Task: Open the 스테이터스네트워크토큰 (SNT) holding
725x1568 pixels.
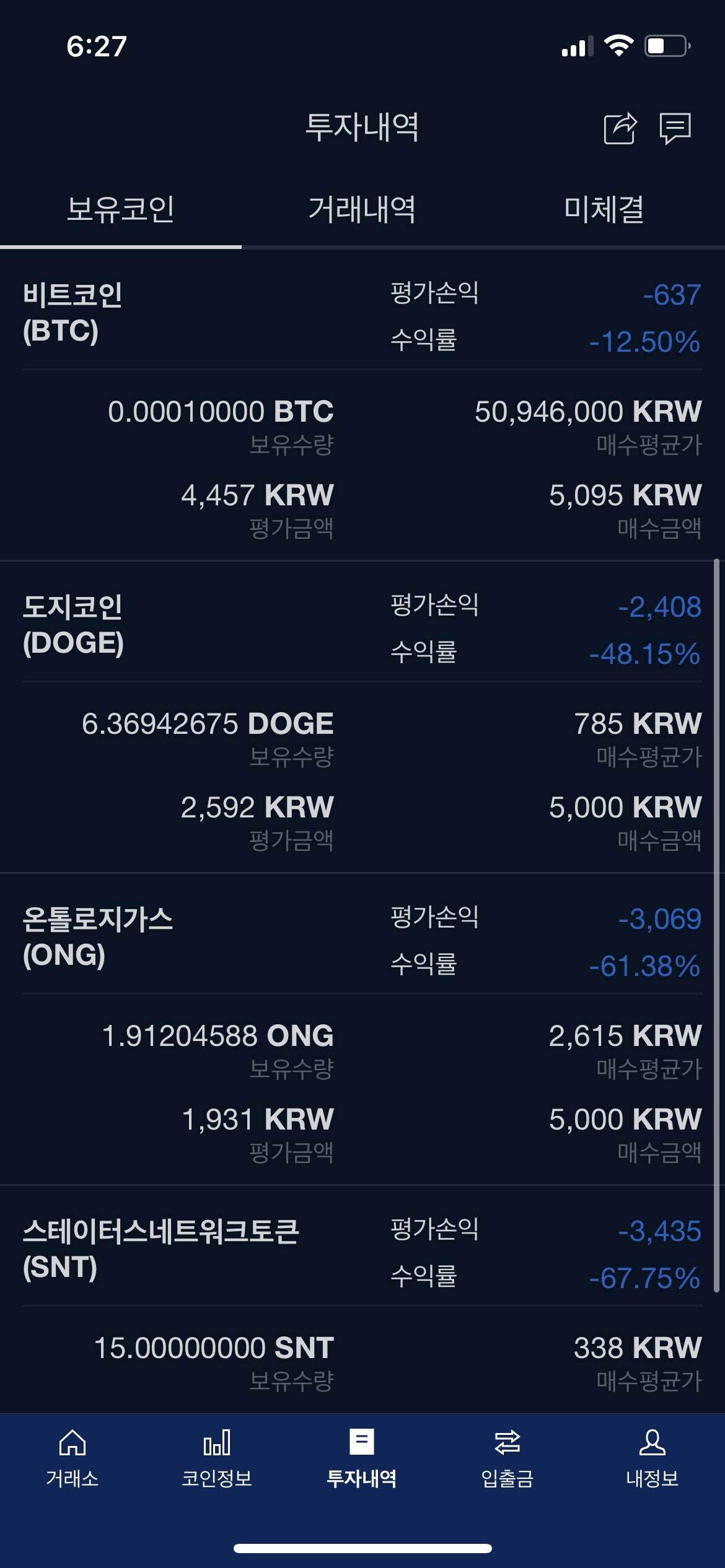Action: [161, 1249]
